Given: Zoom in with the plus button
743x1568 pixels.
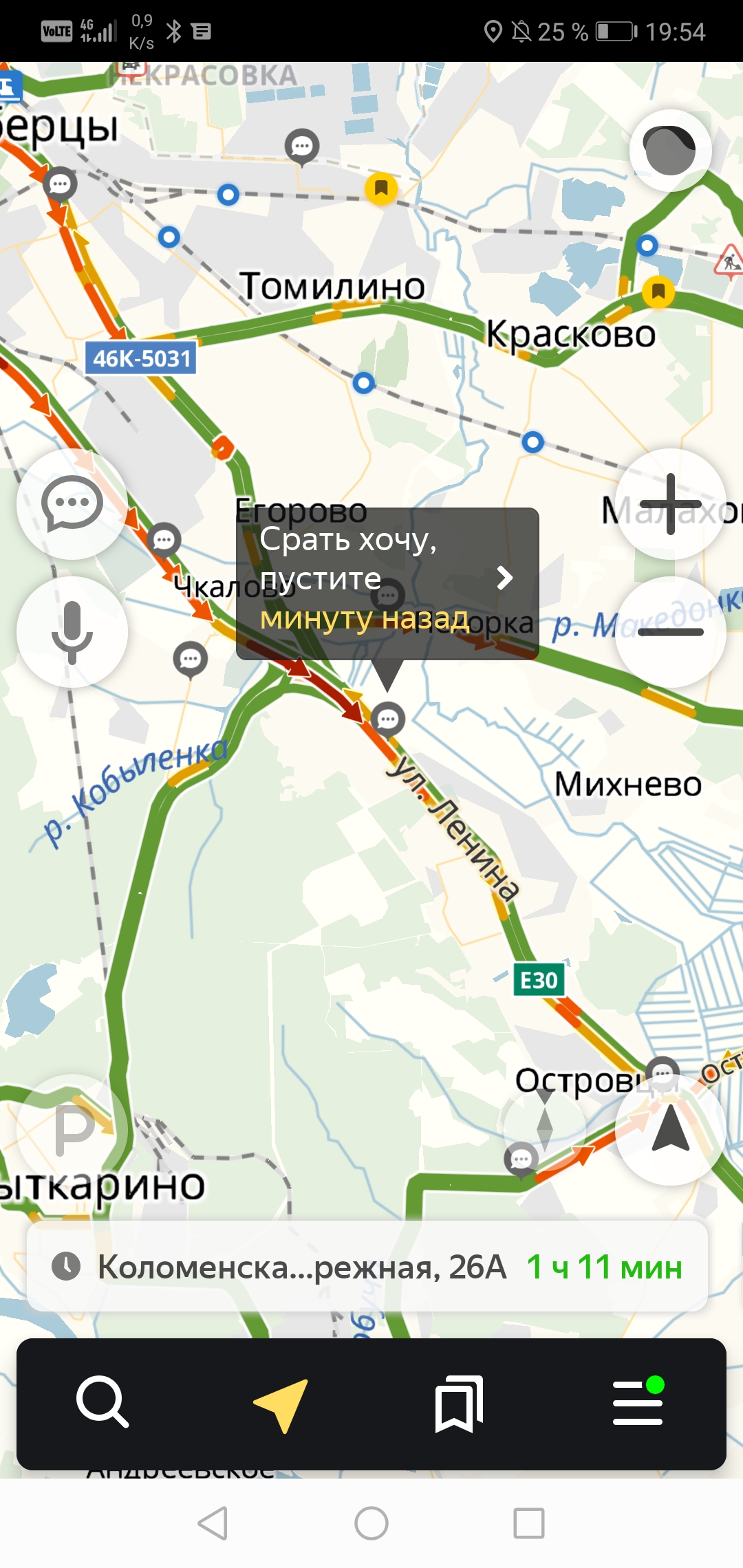Looking at the screenshot, I should click(670, 504).
